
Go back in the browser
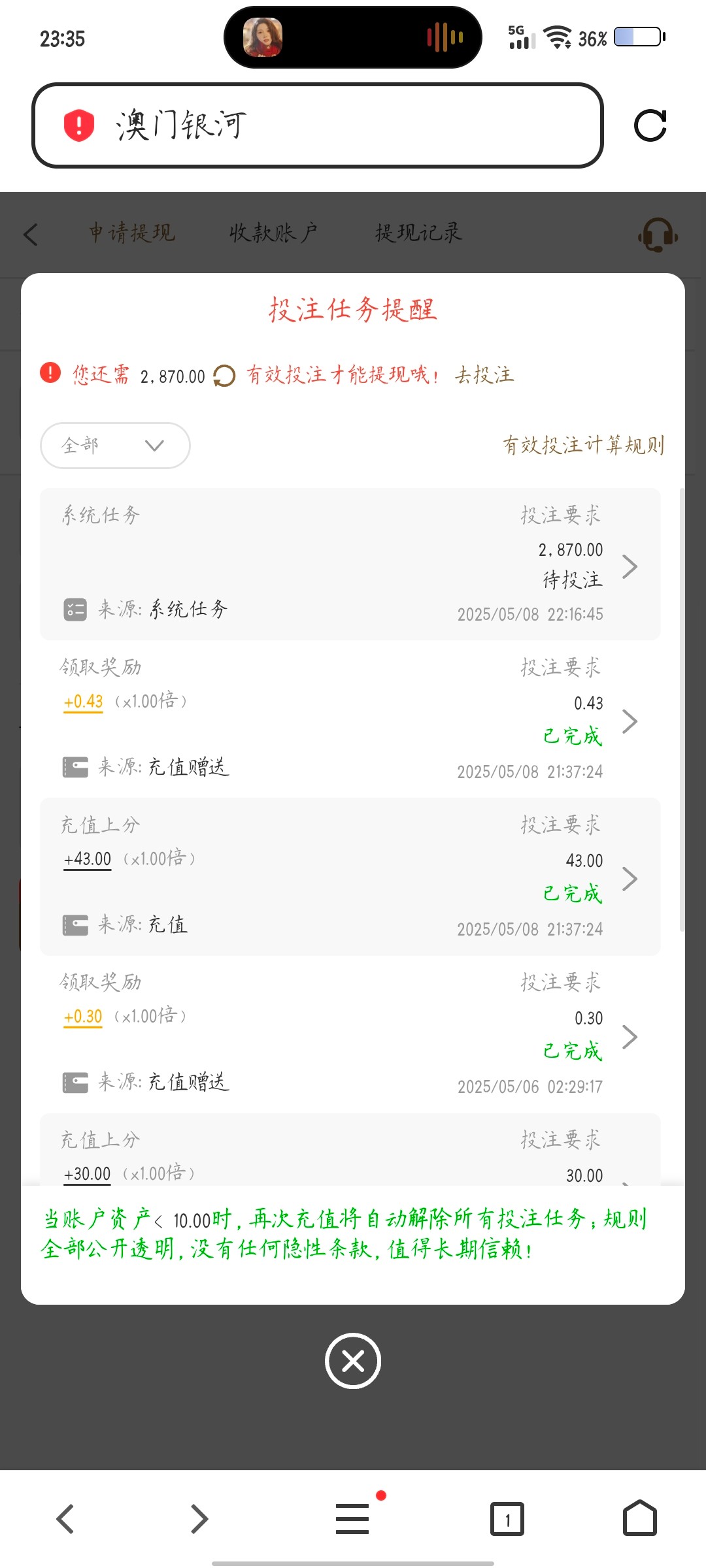(65, 1518)
